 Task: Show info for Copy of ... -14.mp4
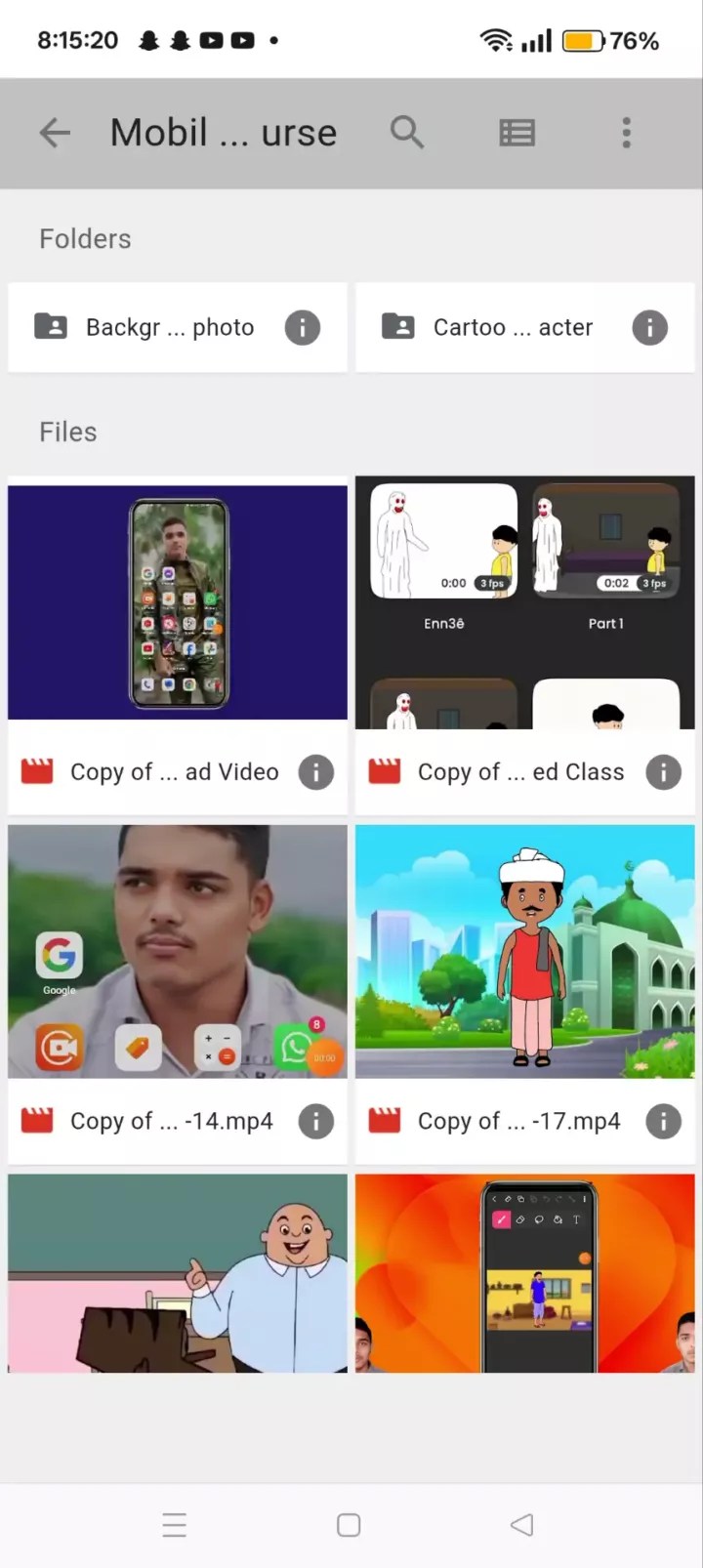pos(315,1122)
